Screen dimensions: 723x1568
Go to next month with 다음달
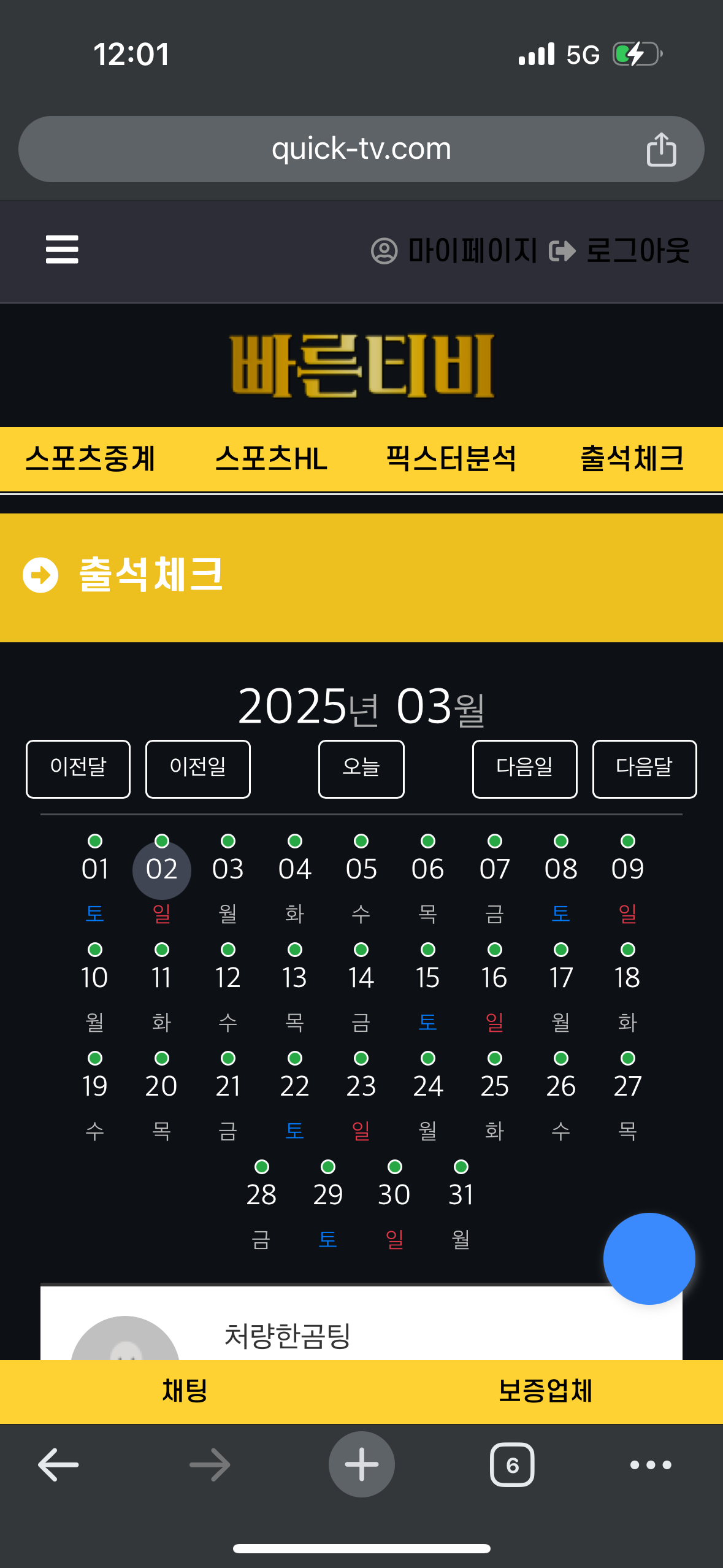645,769
